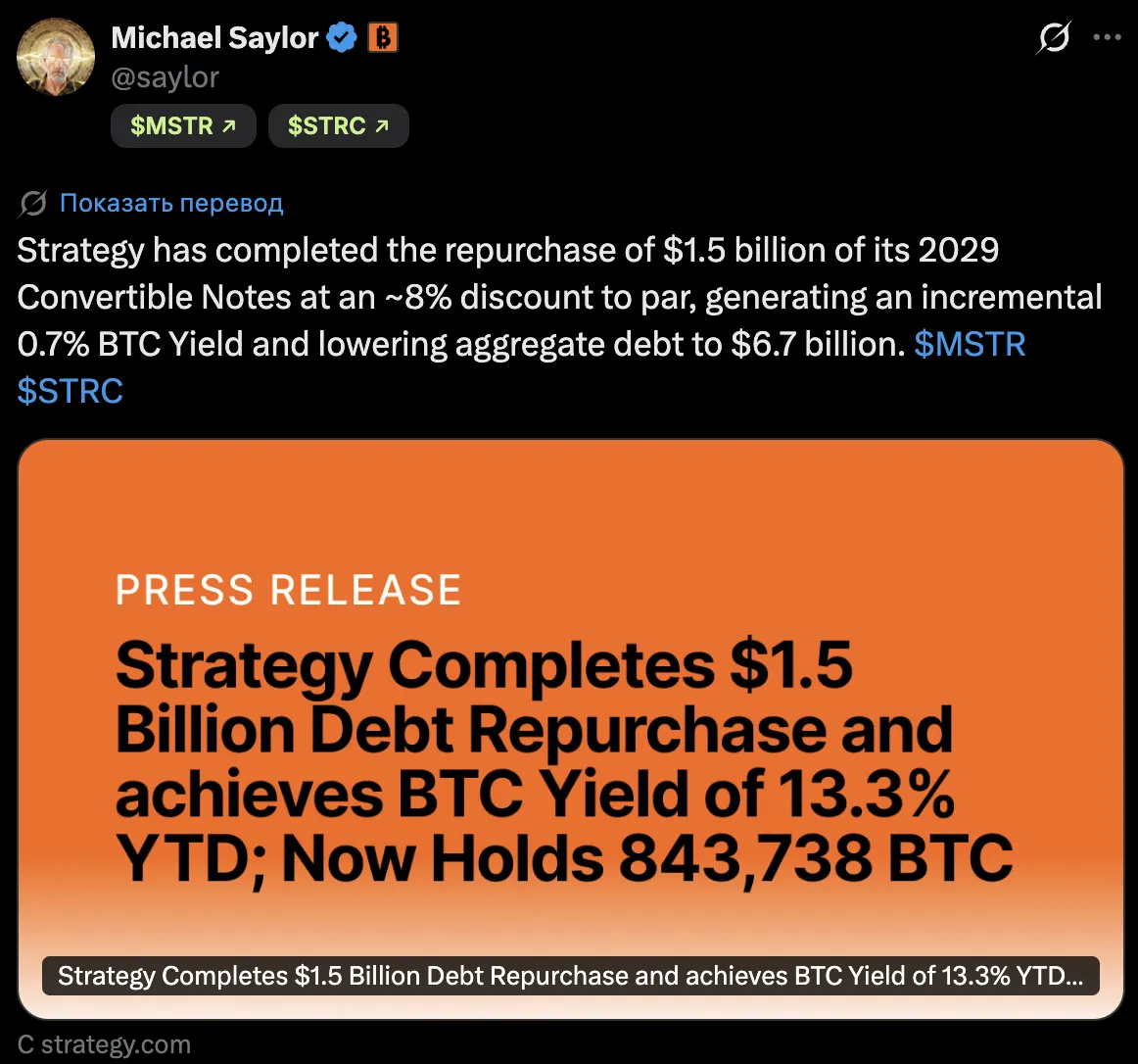The image size is (1138, 1064).
Task: Tap the Grok icon on the post
Action: (x=1053, y=38)
